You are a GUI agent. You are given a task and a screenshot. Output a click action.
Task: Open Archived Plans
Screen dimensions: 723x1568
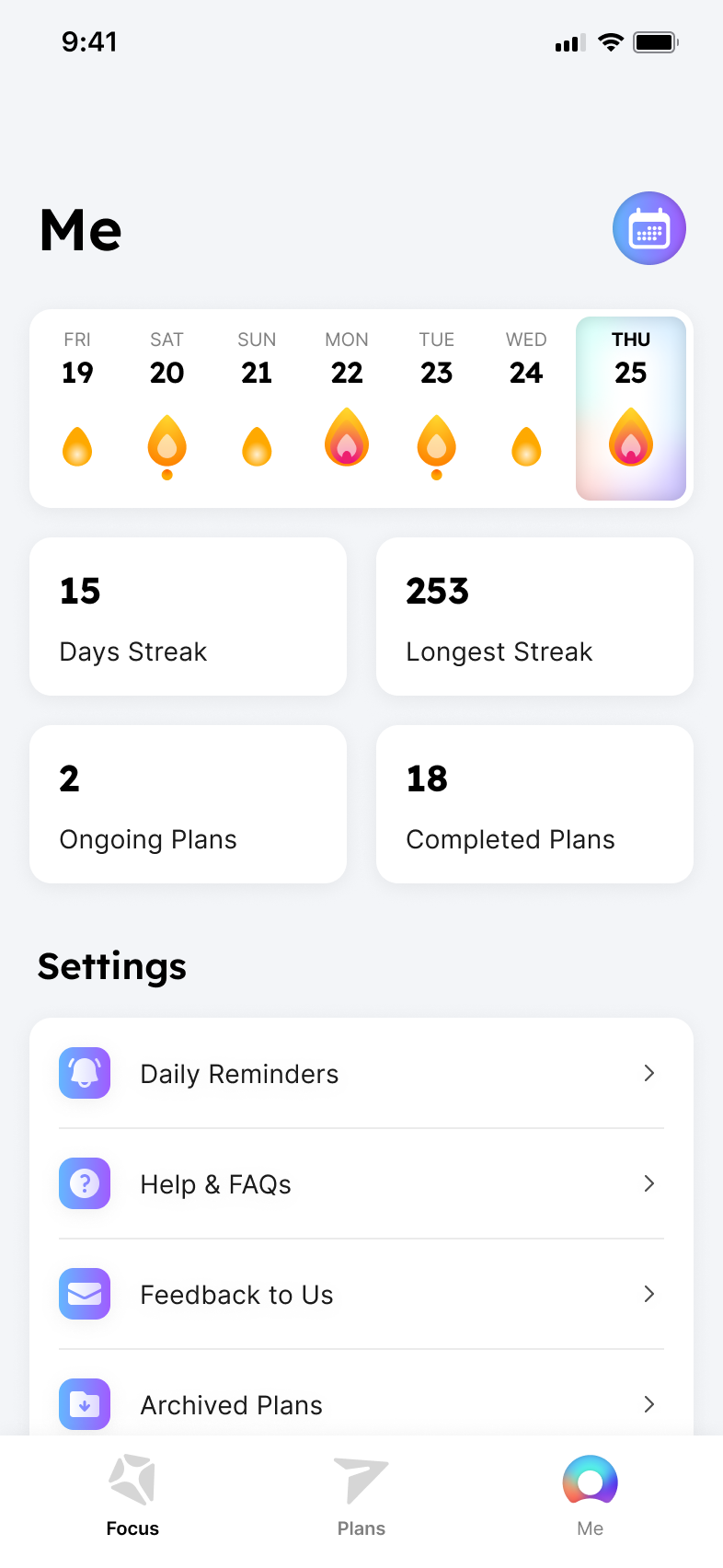click(x=361, y=1403)
